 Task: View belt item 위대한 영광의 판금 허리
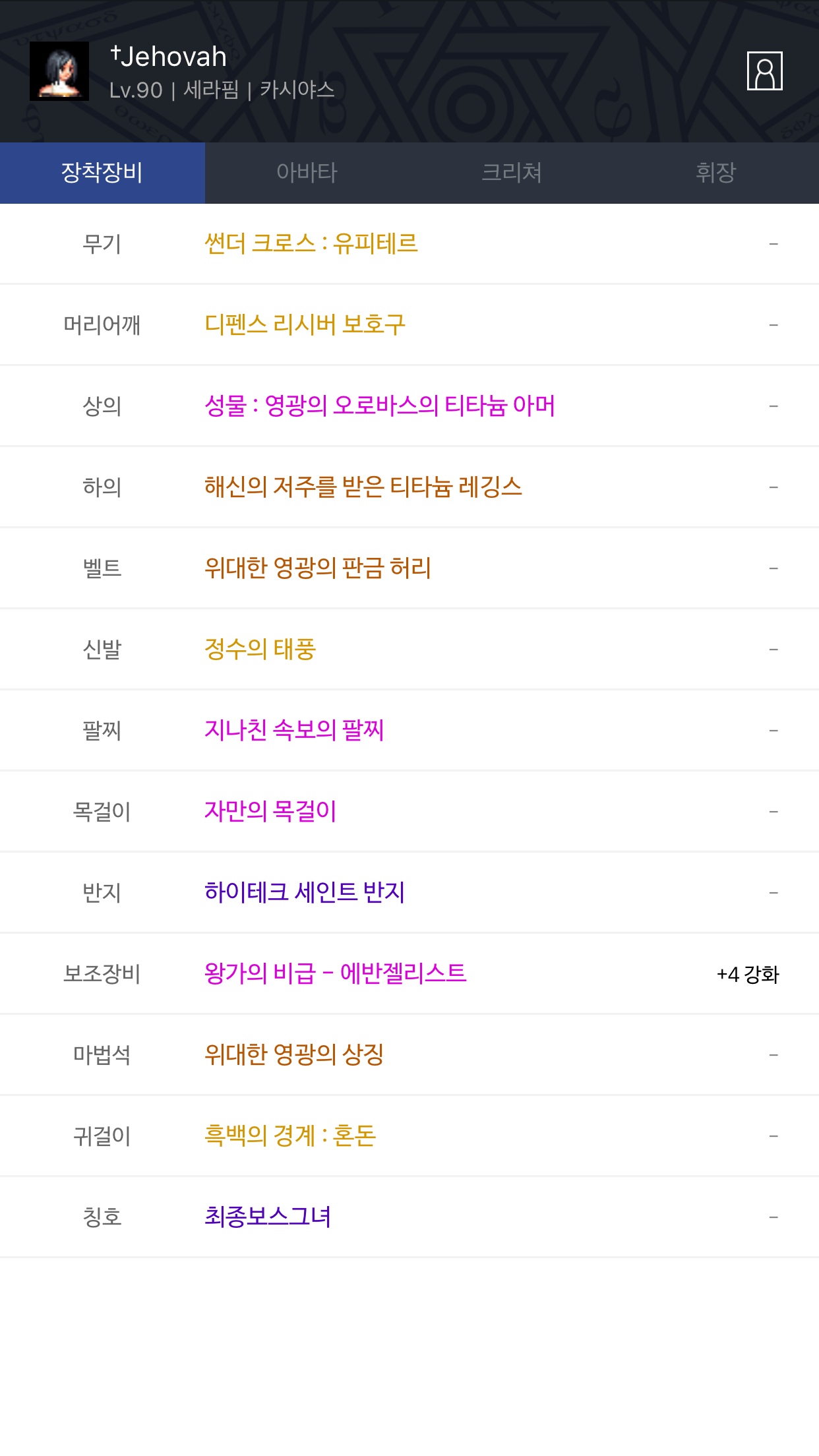(318, 568)
